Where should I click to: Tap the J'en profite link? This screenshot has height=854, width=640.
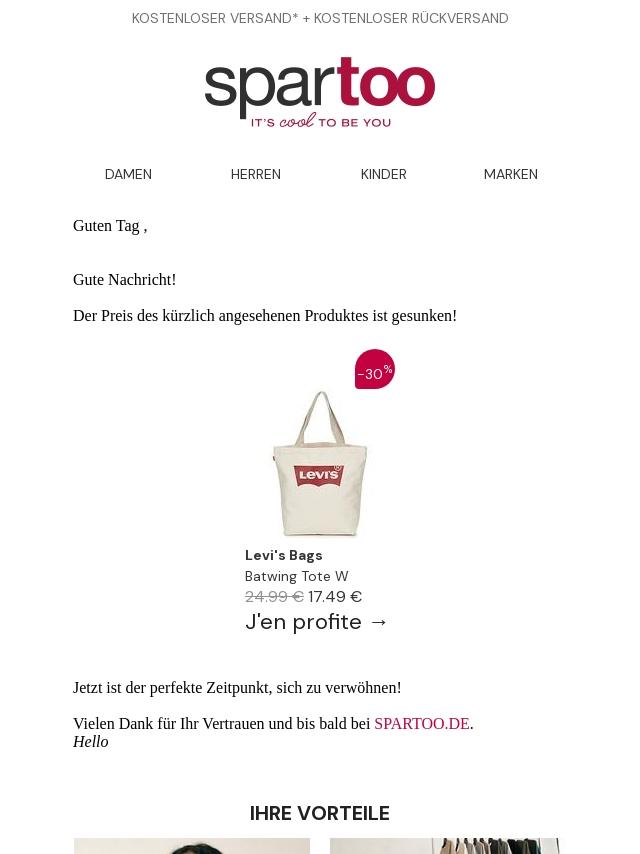(x=316, y=621)
